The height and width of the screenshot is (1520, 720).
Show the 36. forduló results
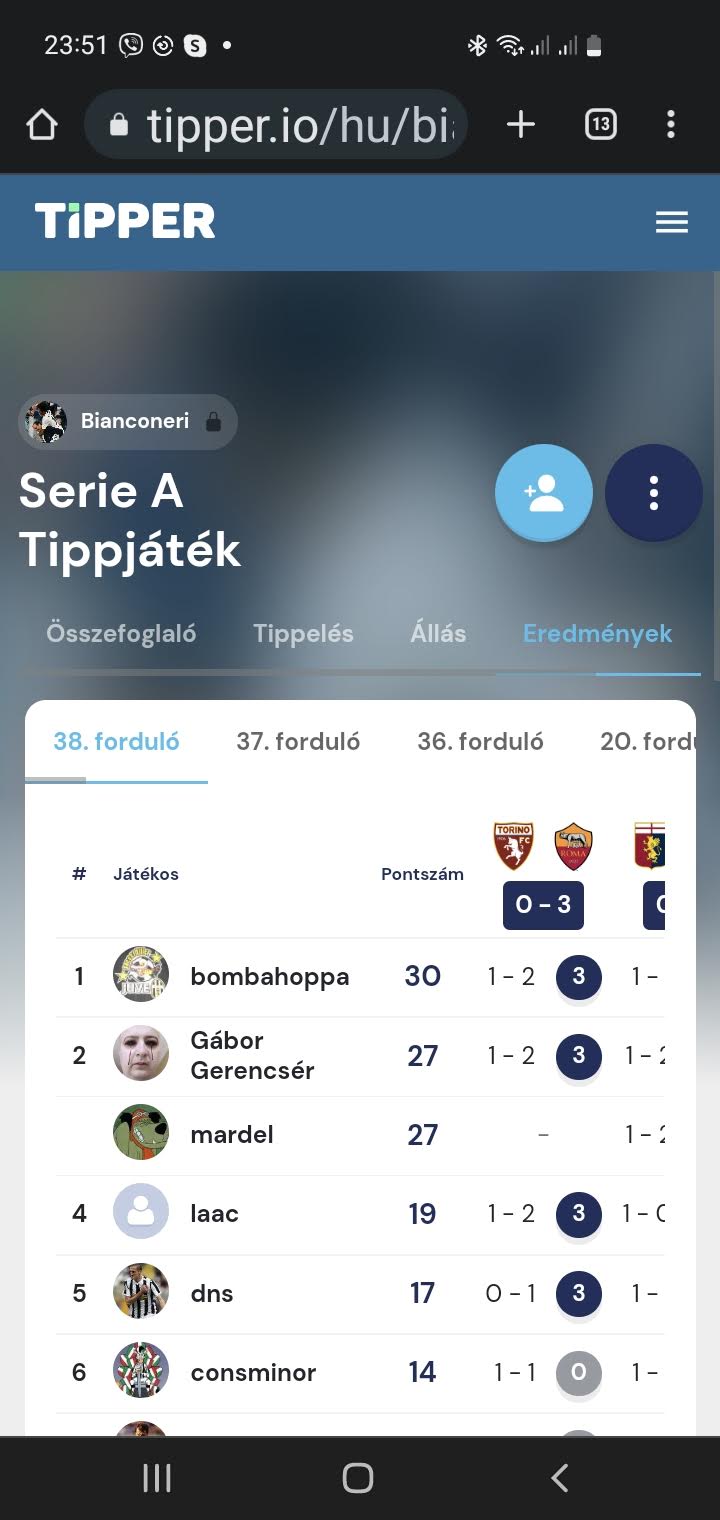click(x=480, y=742)
